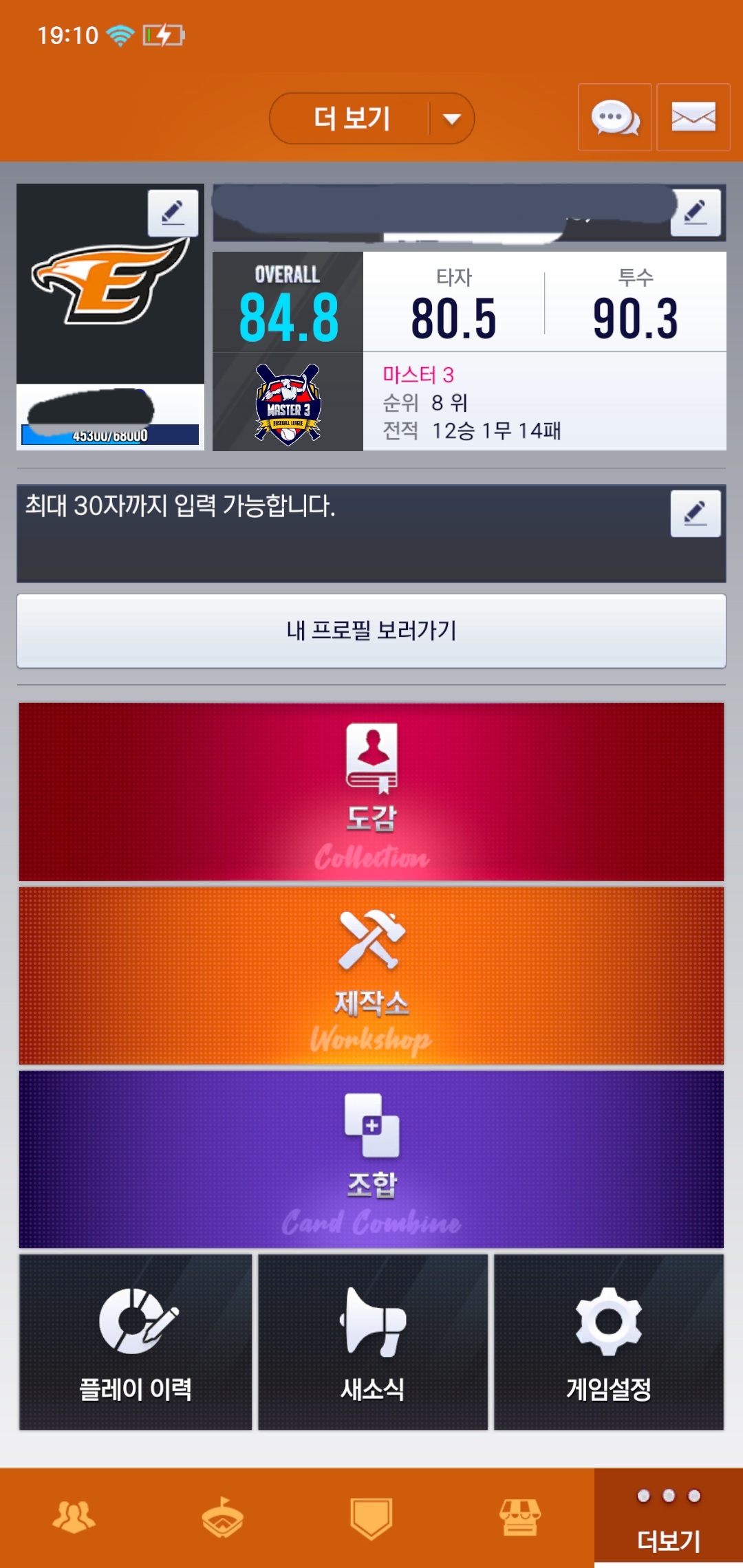Switch to the shop tab

(519, 1518)
